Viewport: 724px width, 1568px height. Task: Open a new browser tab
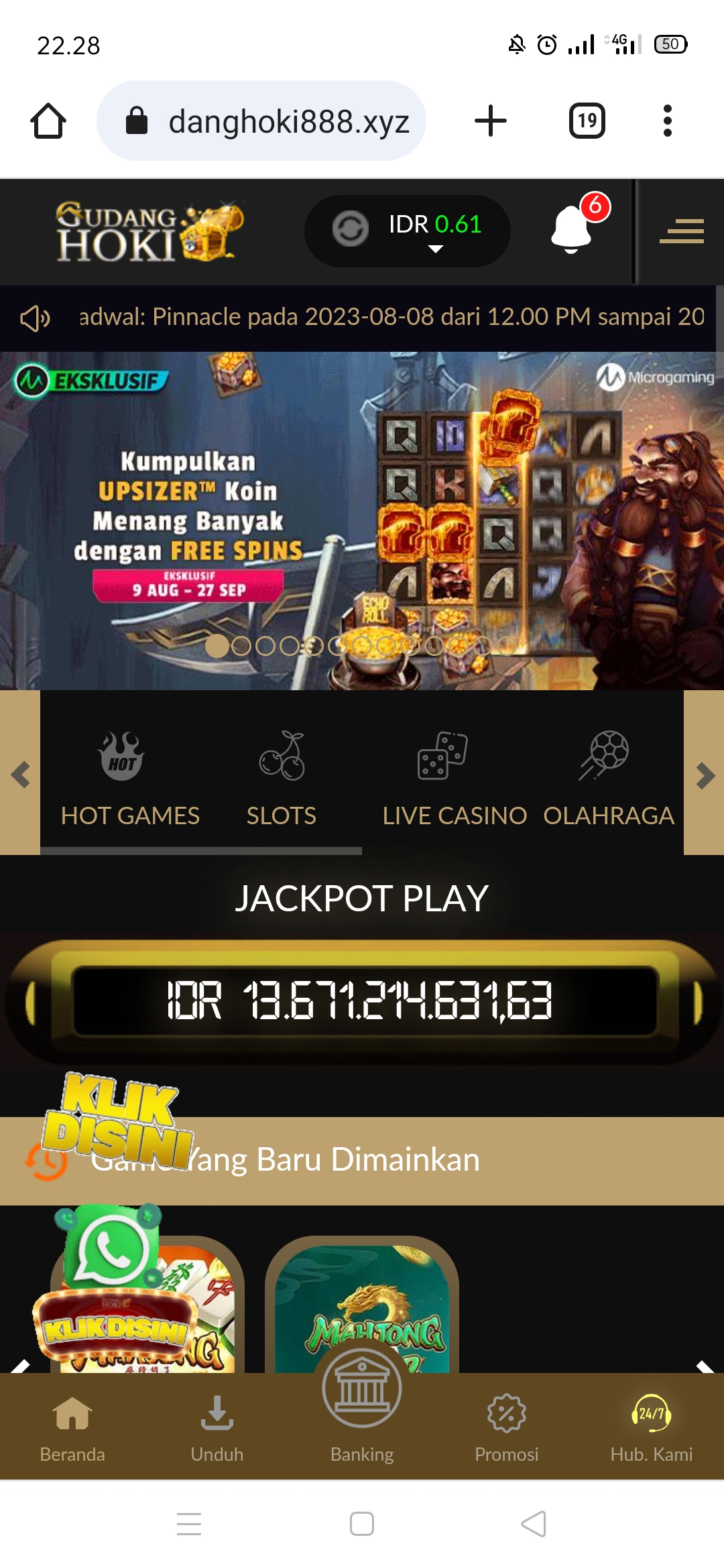[x=491, y=121]
